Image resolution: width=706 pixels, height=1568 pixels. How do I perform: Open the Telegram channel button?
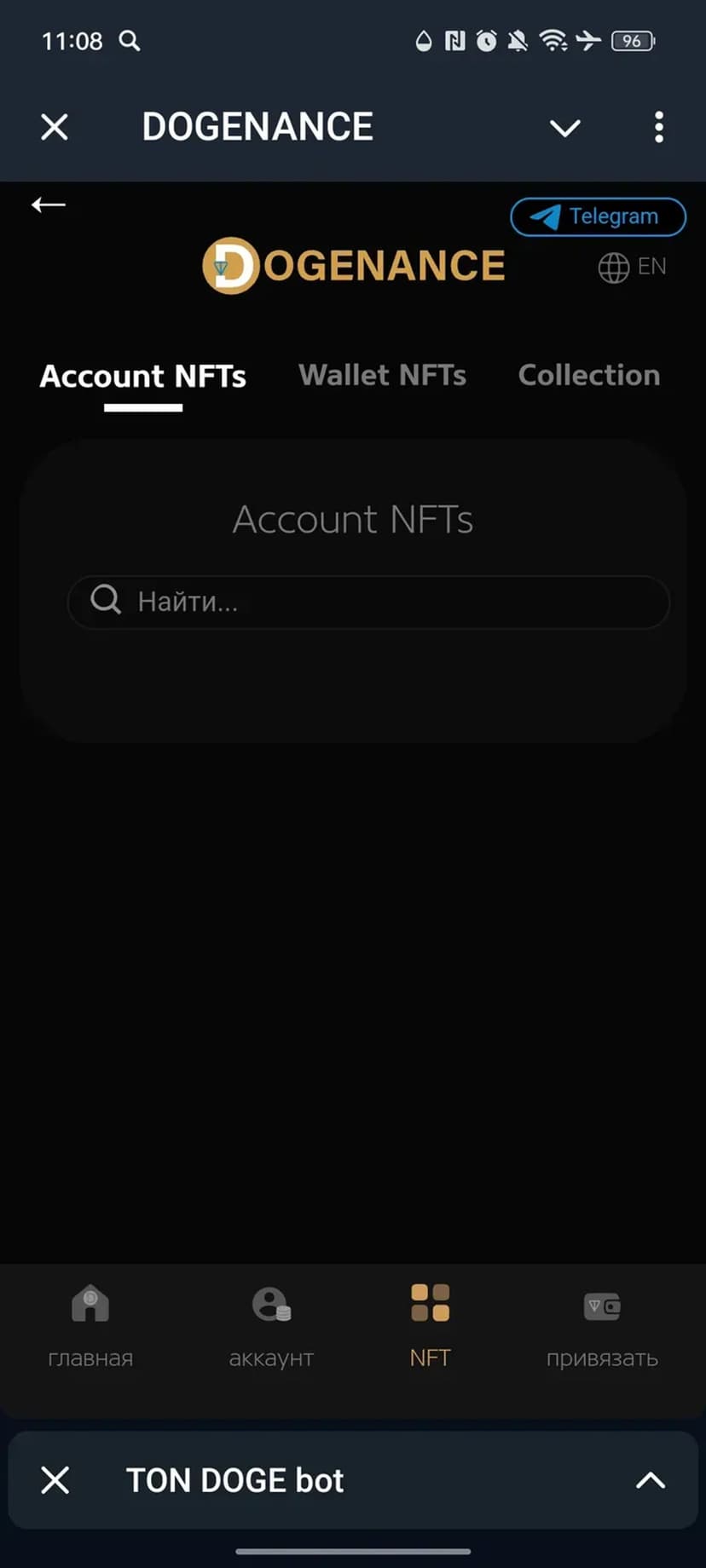click(598, 216)
